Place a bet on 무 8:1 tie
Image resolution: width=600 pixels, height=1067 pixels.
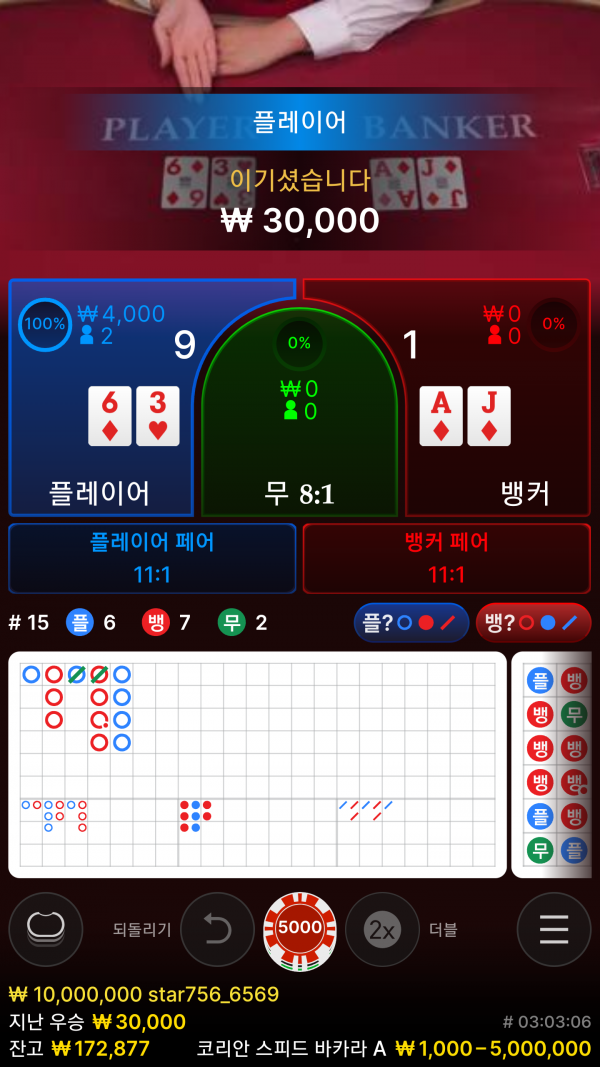[299, 440]
